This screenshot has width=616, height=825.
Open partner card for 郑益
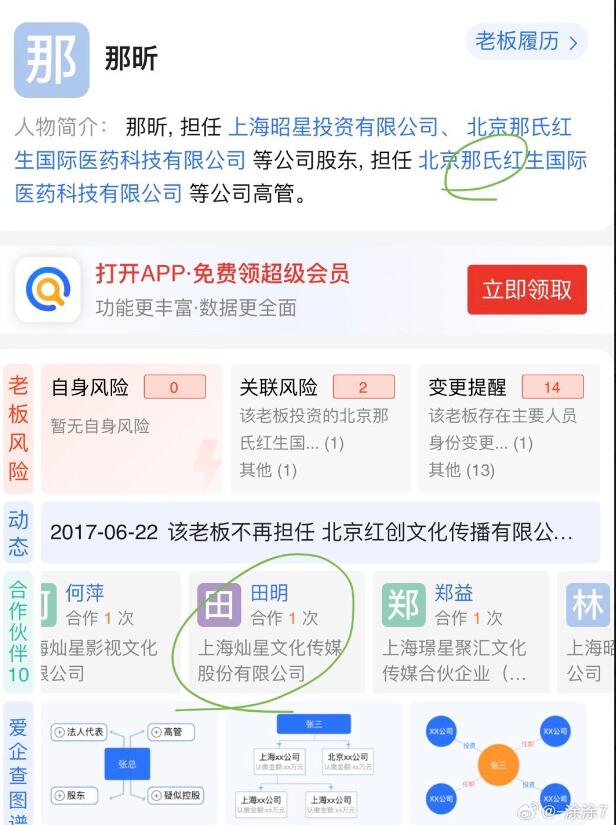(x=460, y=632)
